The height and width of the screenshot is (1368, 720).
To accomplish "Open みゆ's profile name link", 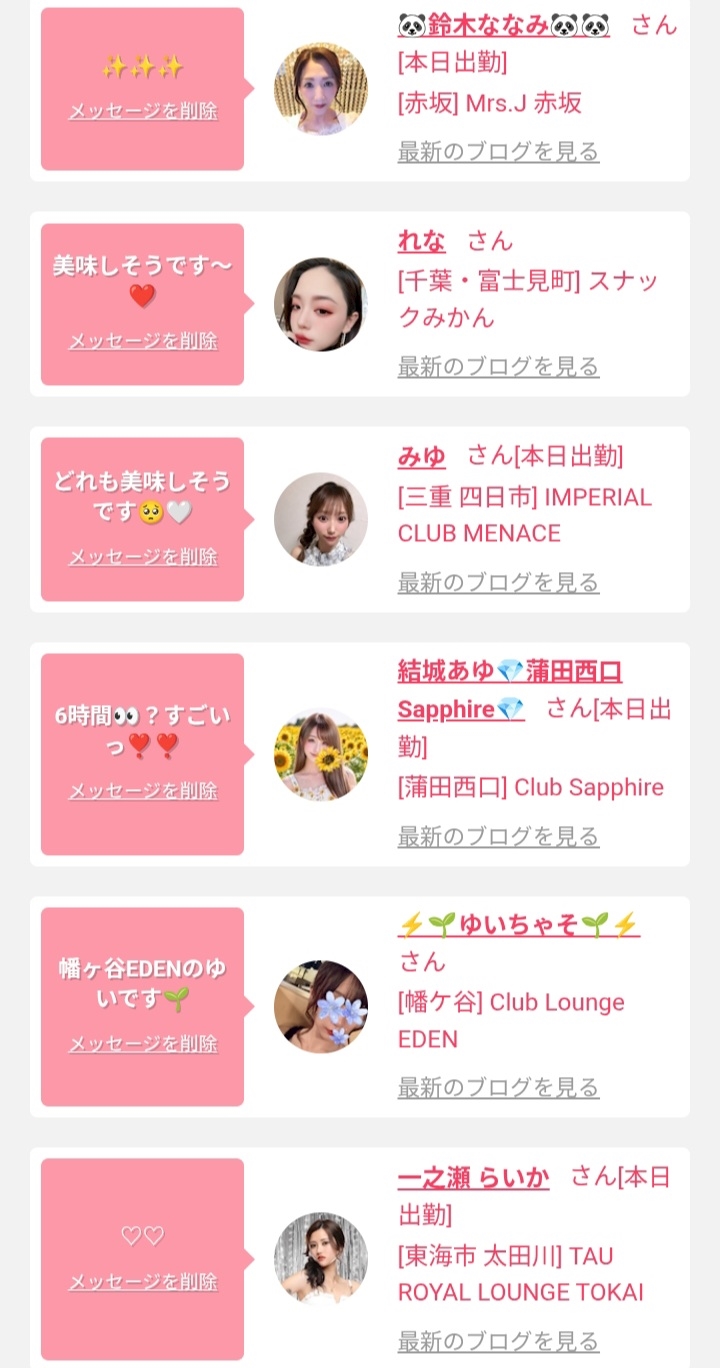I will coord(421,457).
